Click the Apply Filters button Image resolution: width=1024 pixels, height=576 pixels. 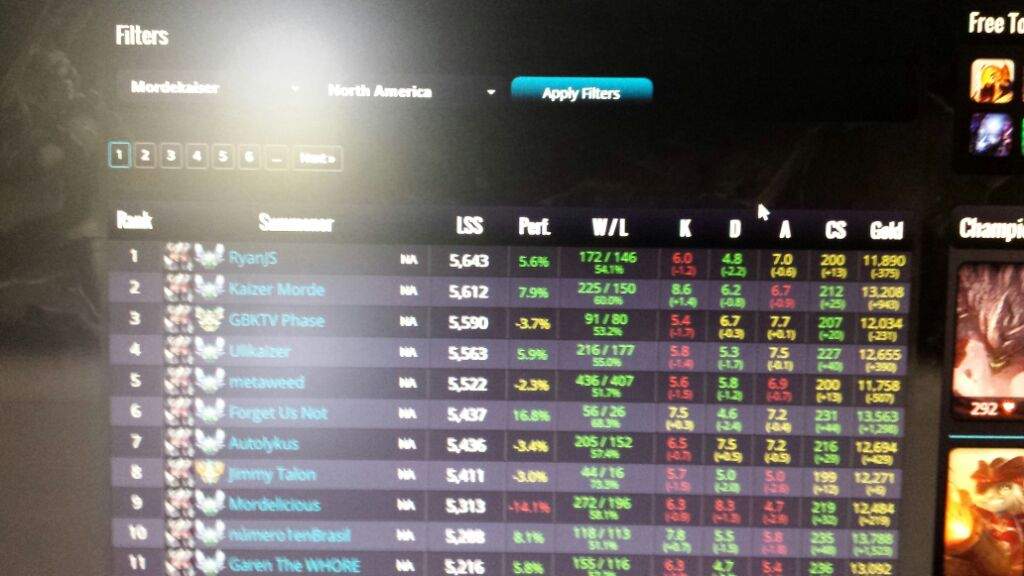581,93
